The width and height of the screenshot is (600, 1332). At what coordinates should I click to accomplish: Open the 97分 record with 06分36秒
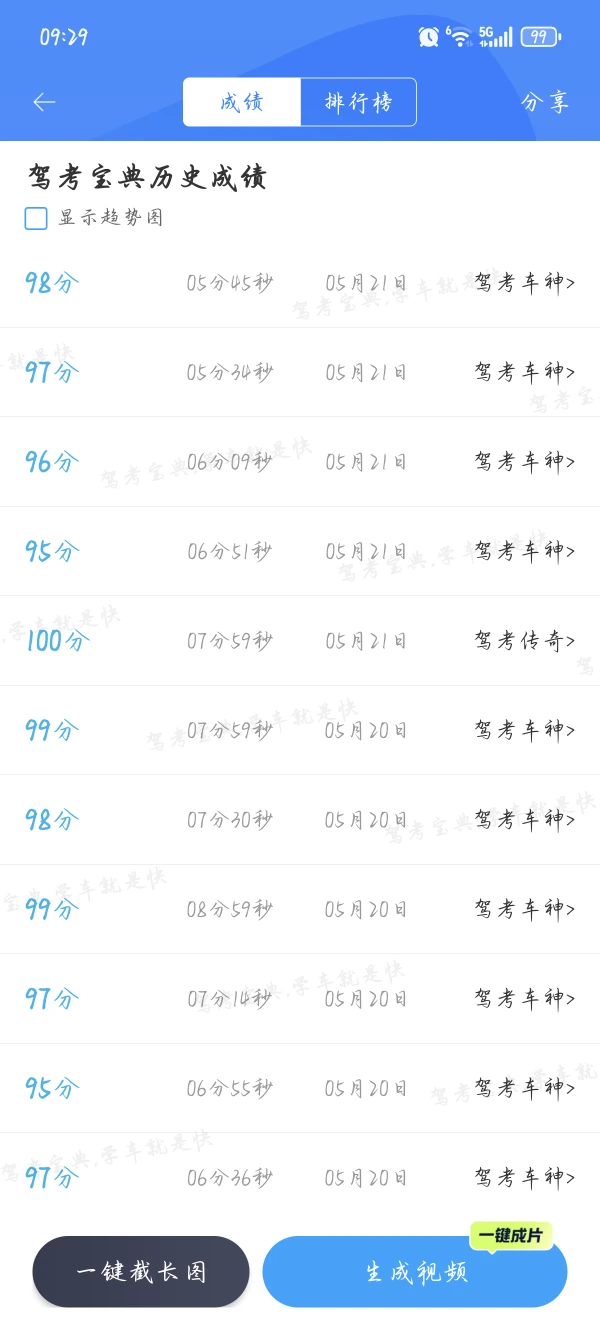pos(300,1178)
